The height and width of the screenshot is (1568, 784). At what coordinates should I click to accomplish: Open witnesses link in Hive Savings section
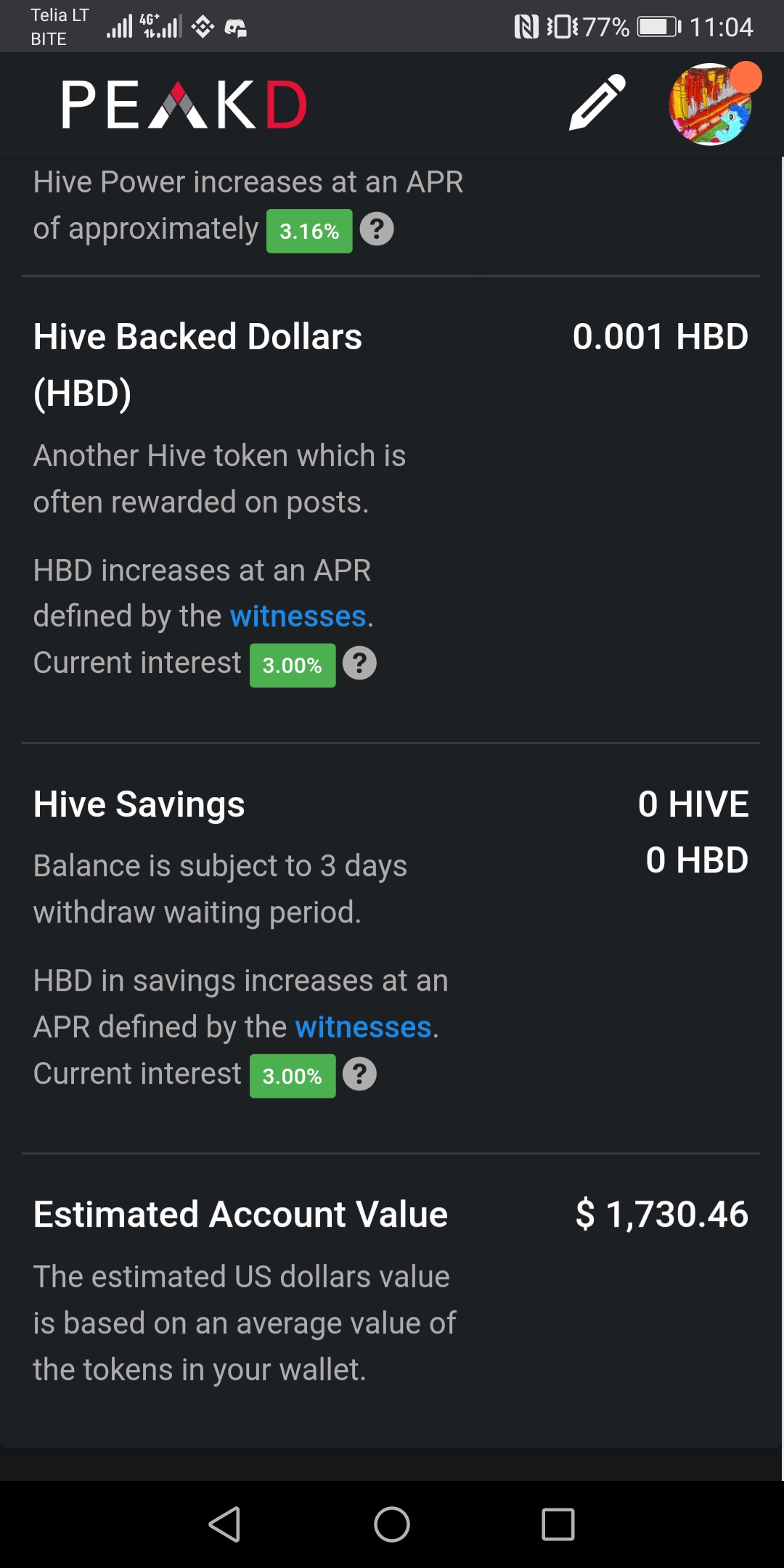pyautogui.click(x=363, y=1027)
